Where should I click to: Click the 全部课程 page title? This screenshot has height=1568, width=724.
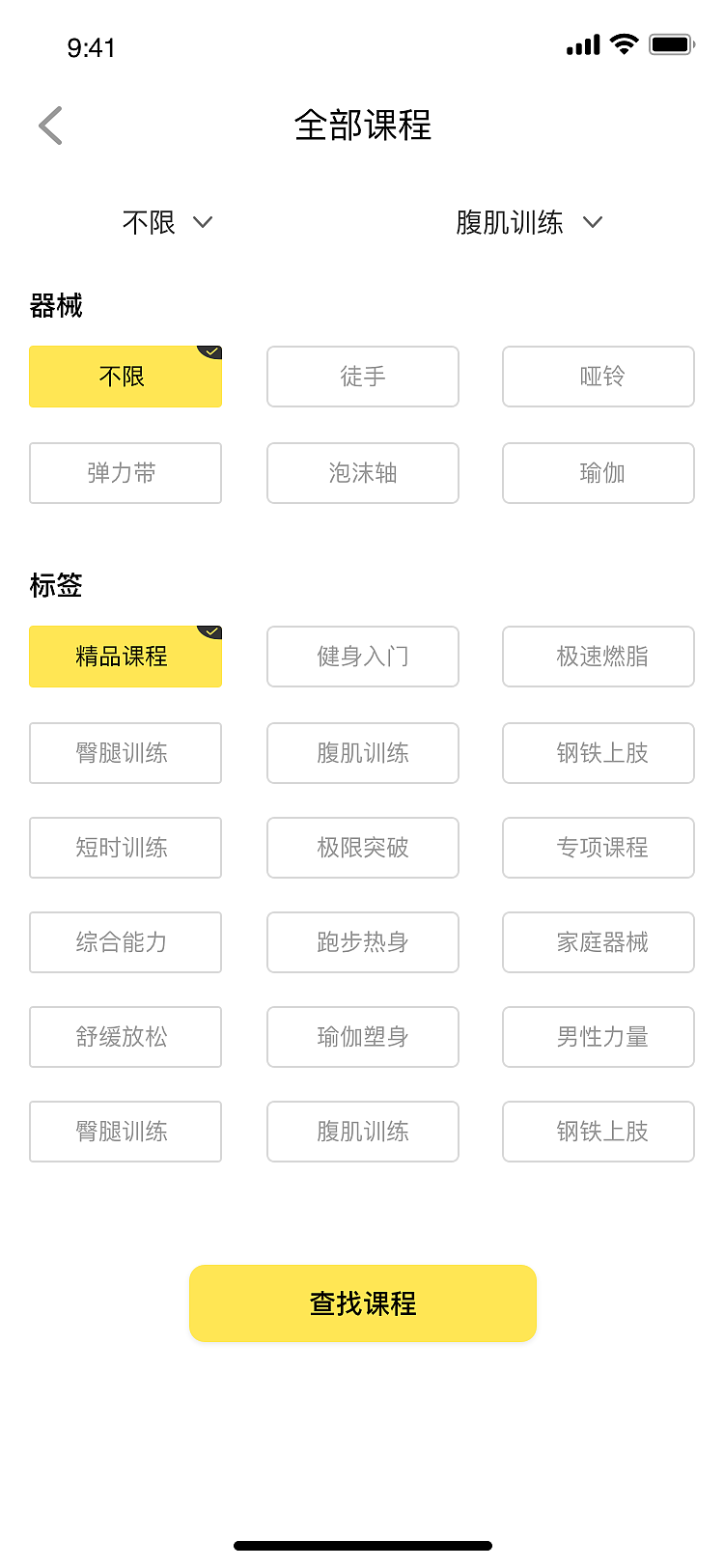(362, 126)
